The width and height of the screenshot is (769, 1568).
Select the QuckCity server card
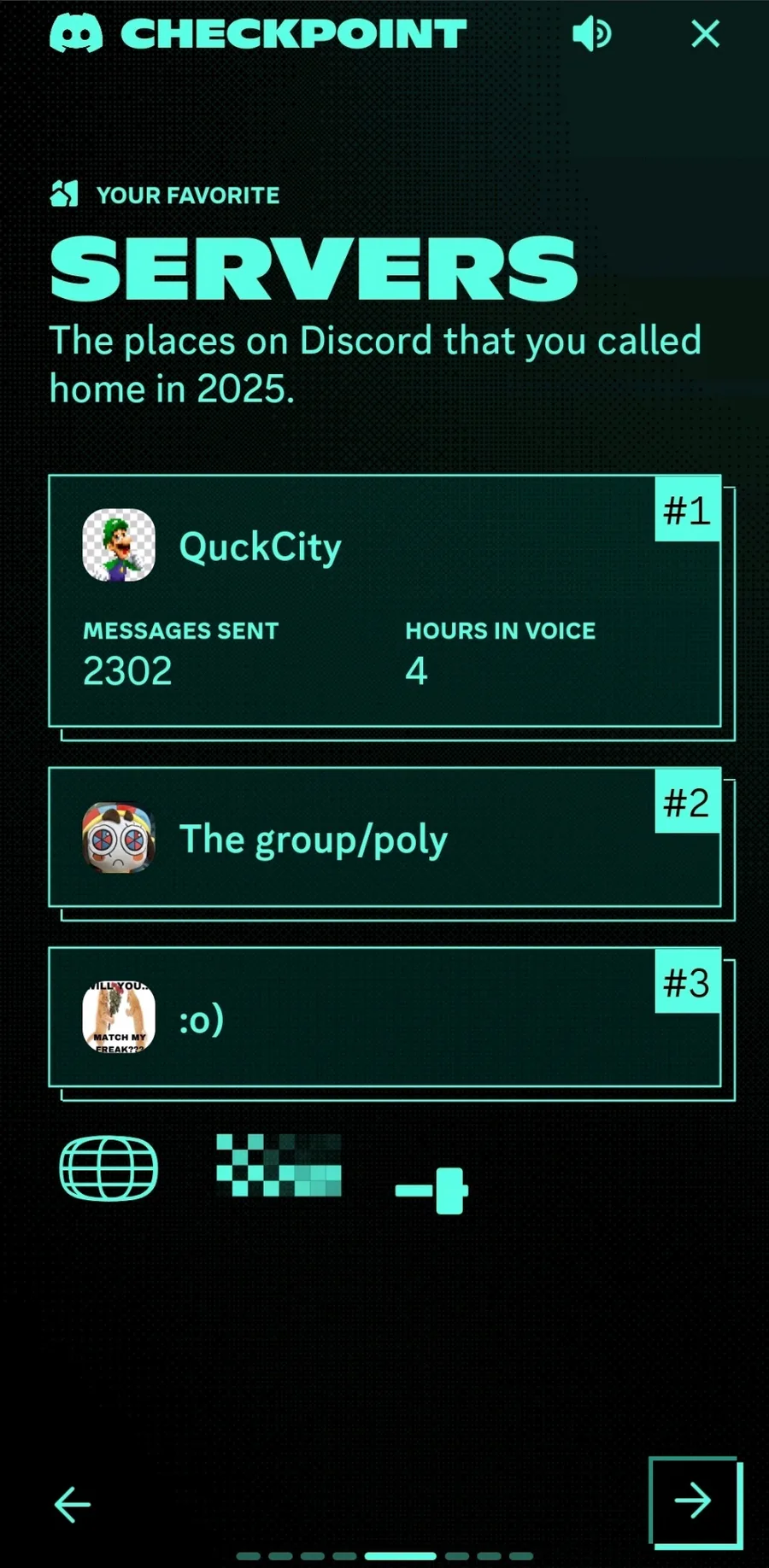(384, 601)
